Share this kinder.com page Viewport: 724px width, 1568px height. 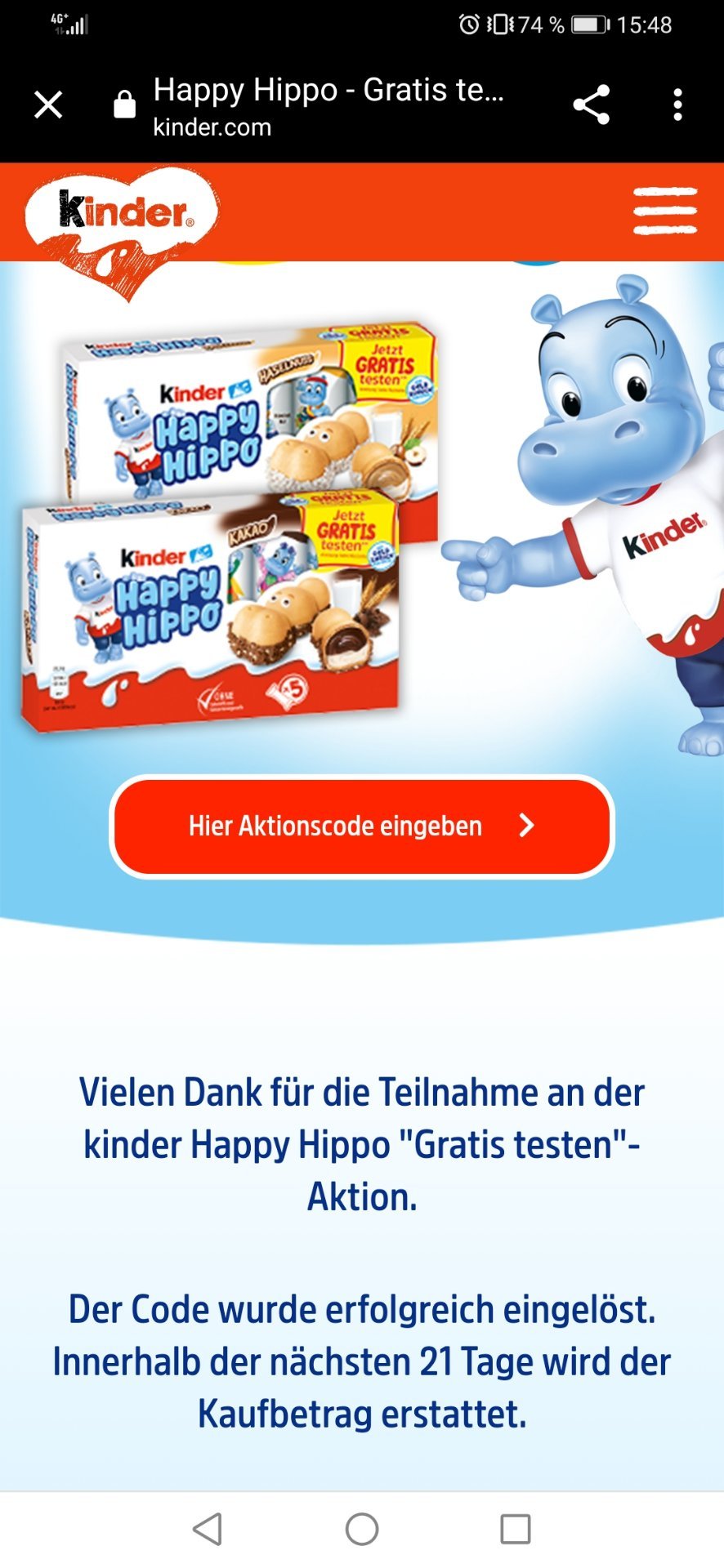pyautogui.click(x=592, y=105)
